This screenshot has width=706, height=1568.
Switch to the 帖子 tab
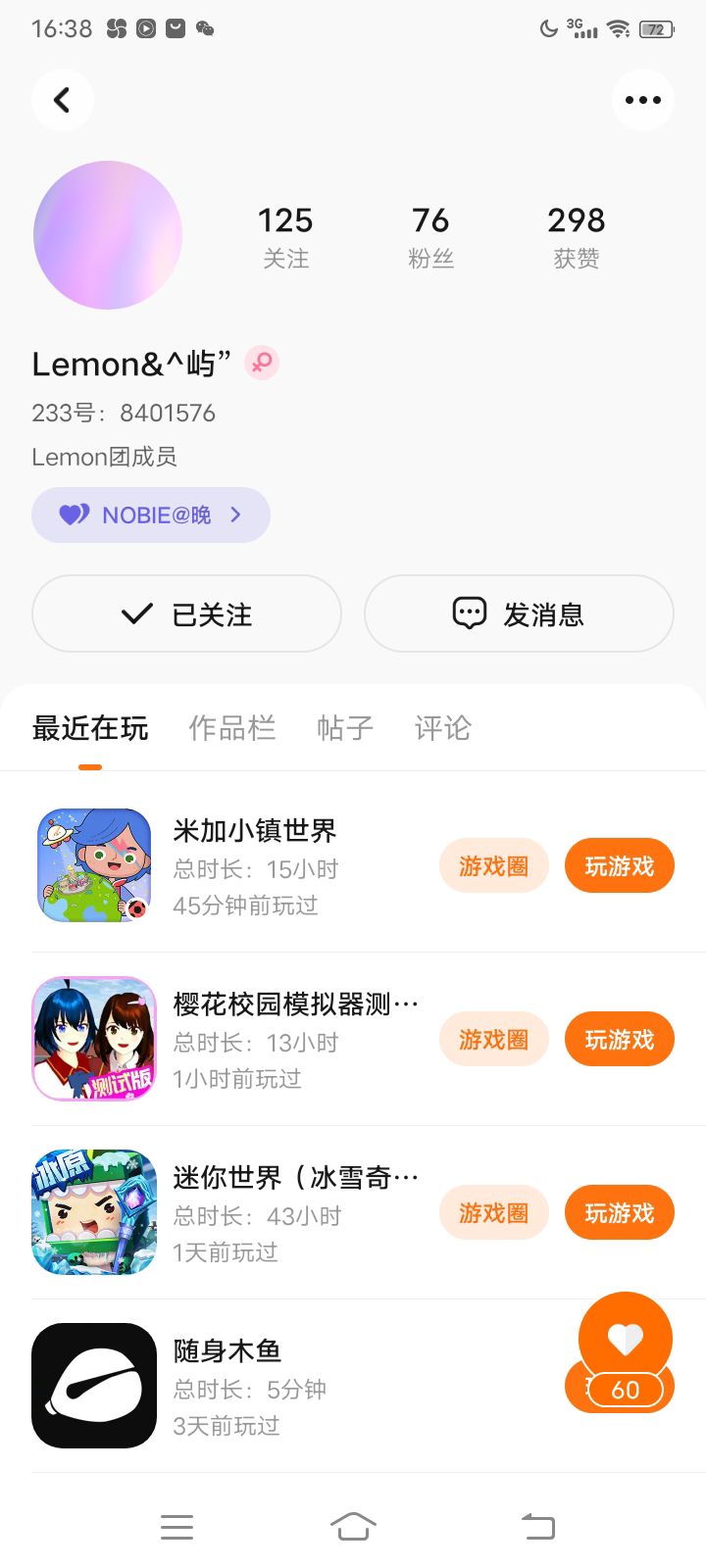[344, 728]
